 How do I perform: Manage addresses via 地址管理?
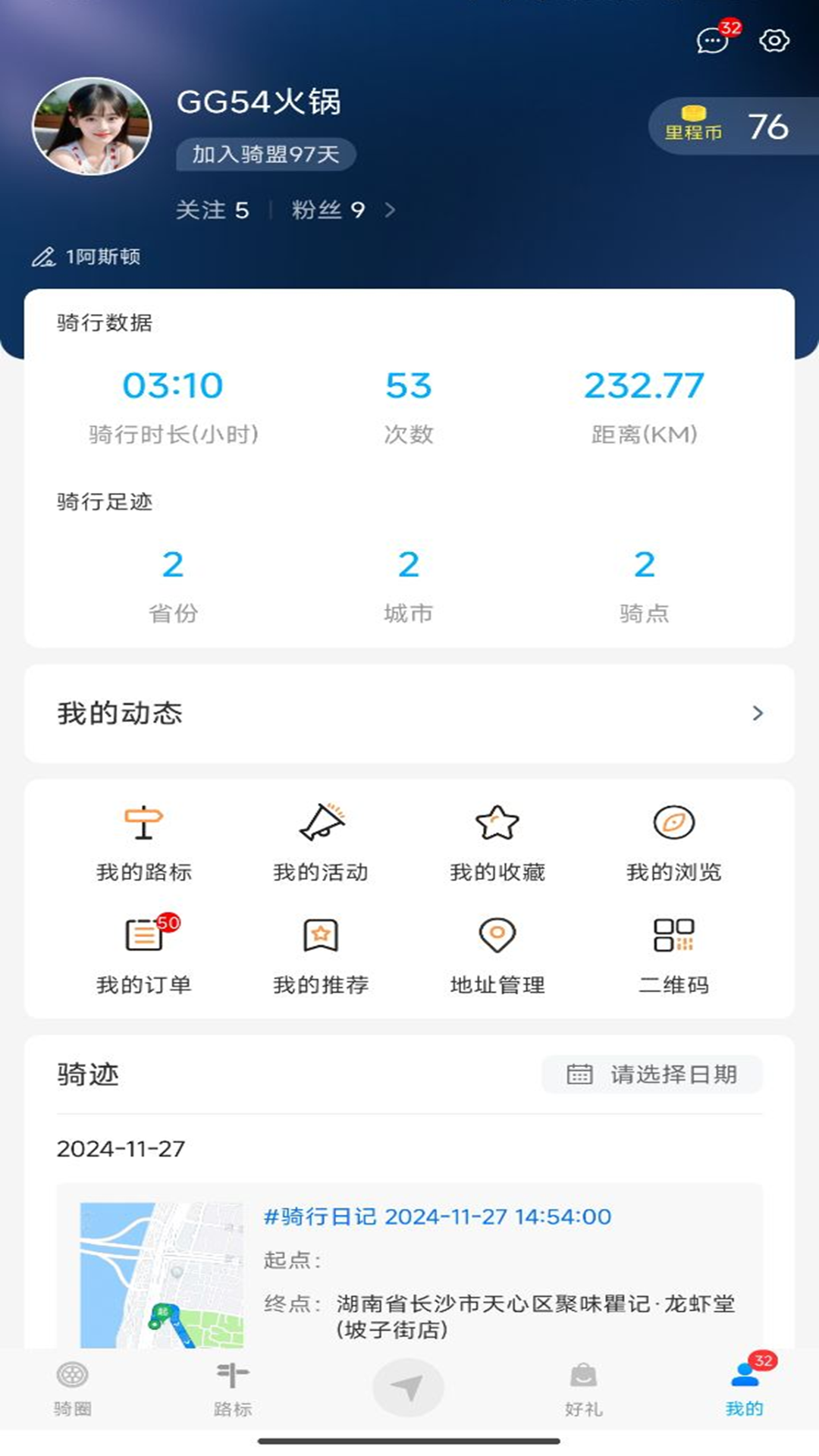click(497, 954)
